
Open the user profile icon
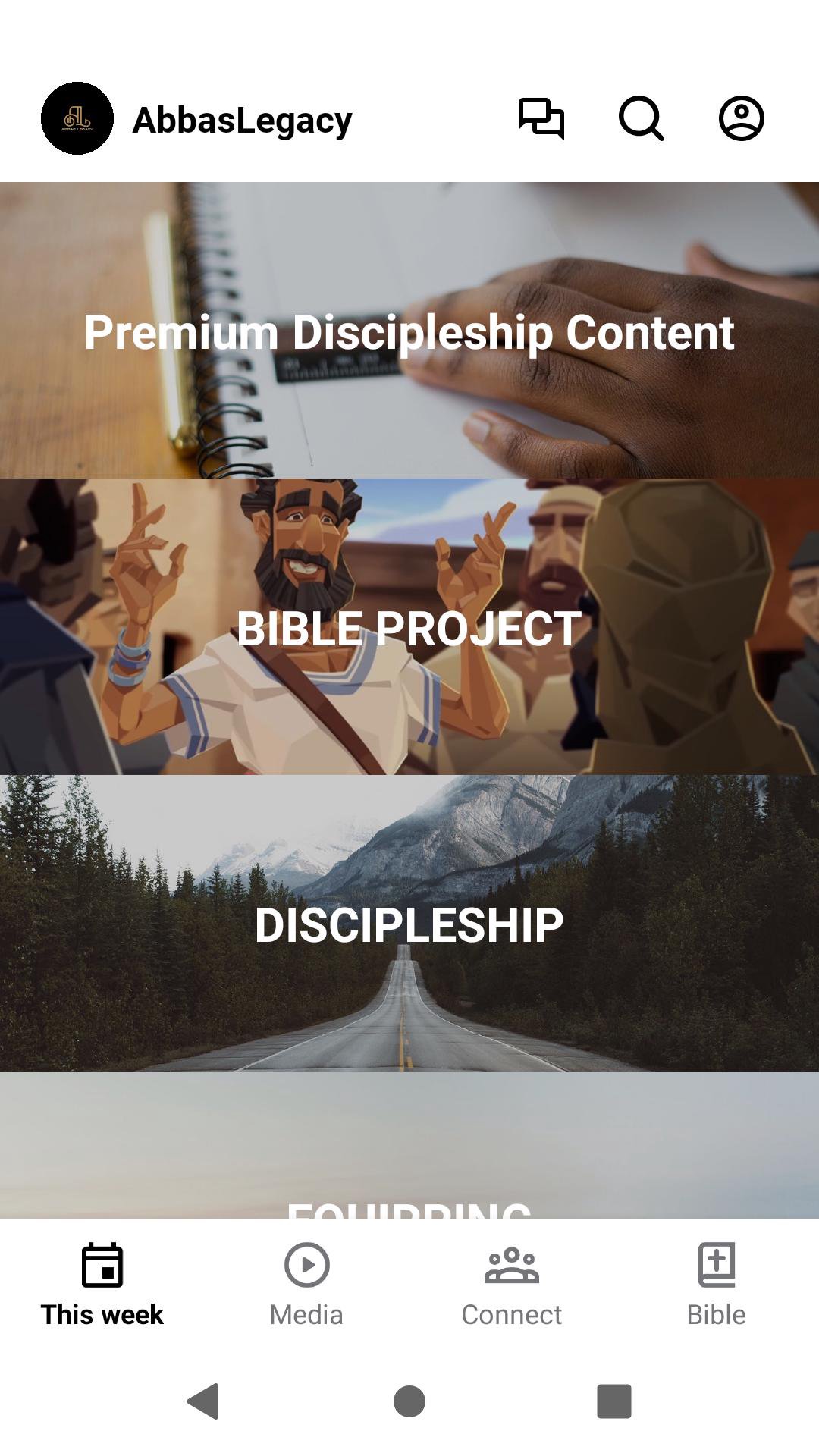tap(741, 118)
